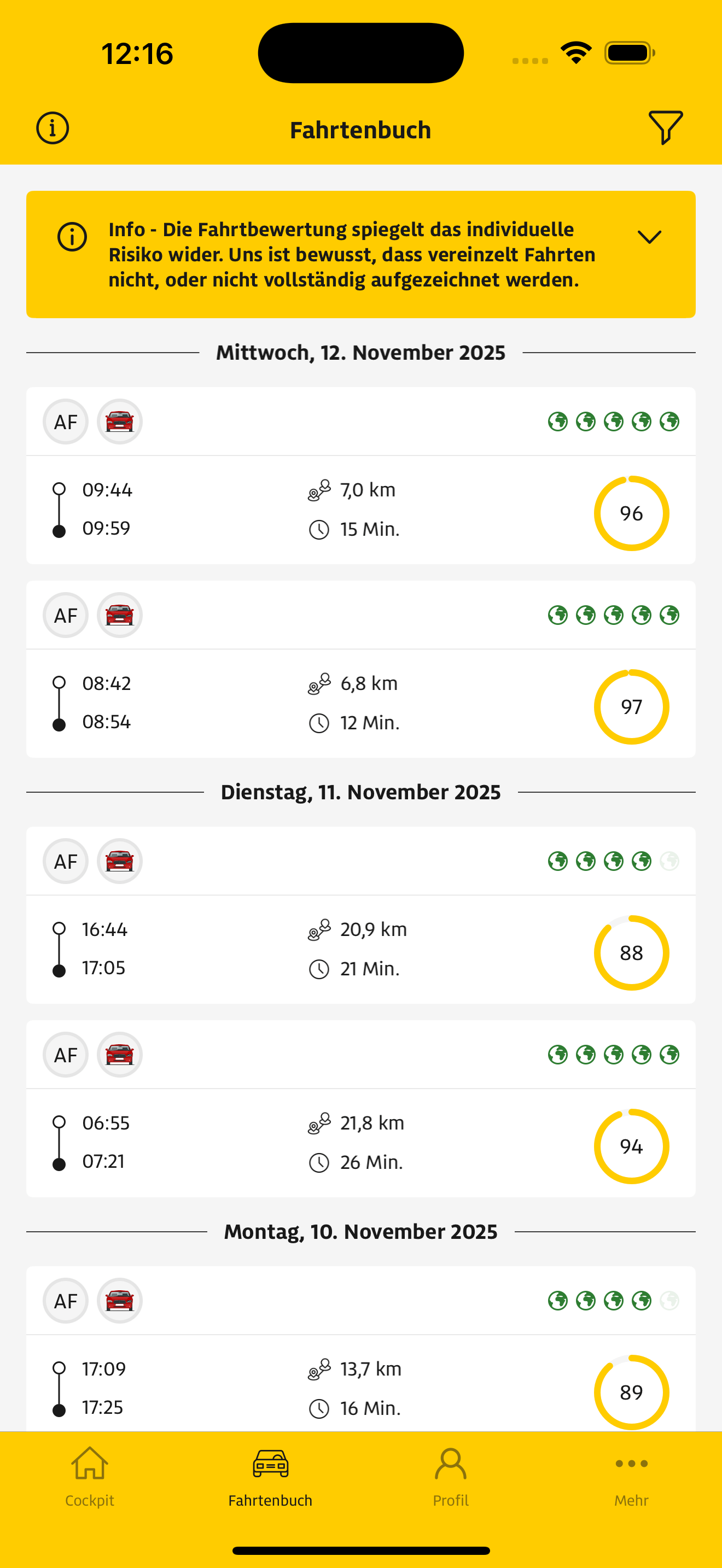Tap the car avatar on the 08:42 trip
This screenshot has width=722, height=1568.
coord(119,615)
